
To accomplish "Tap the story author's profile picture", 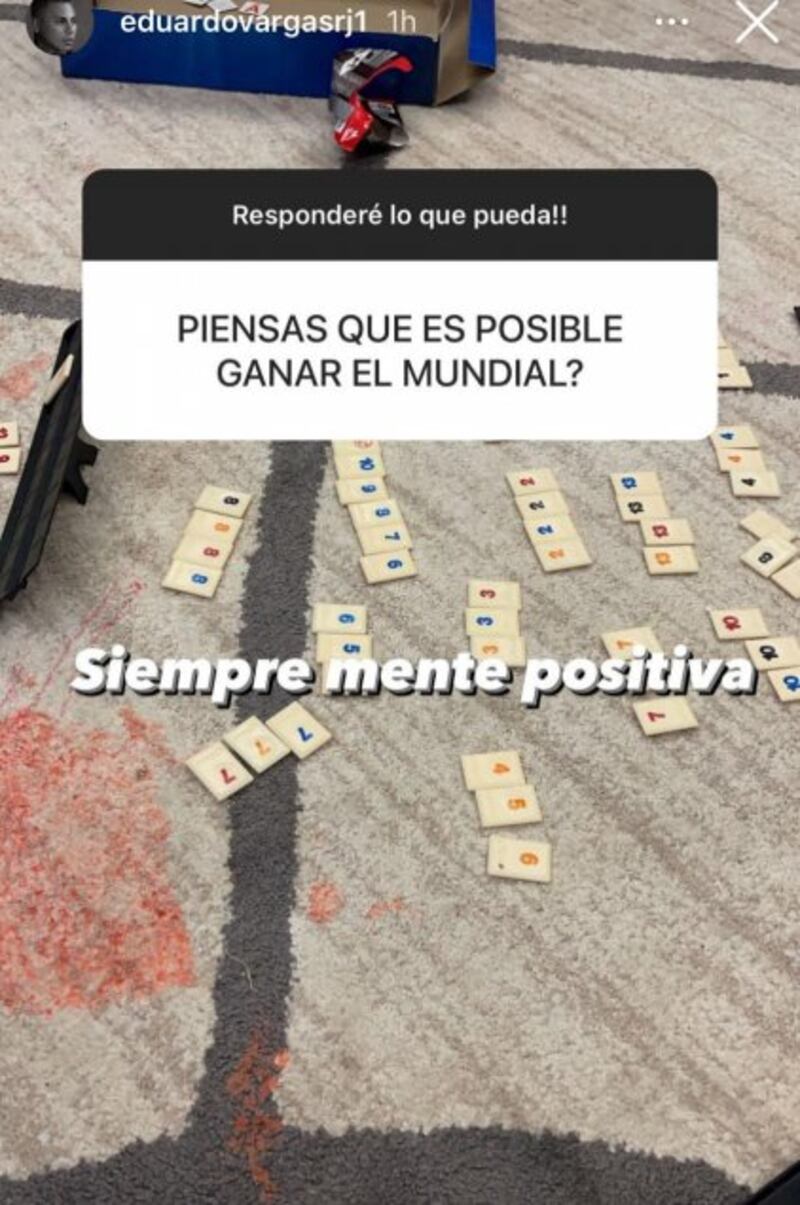I will click(x=60, y=24).
